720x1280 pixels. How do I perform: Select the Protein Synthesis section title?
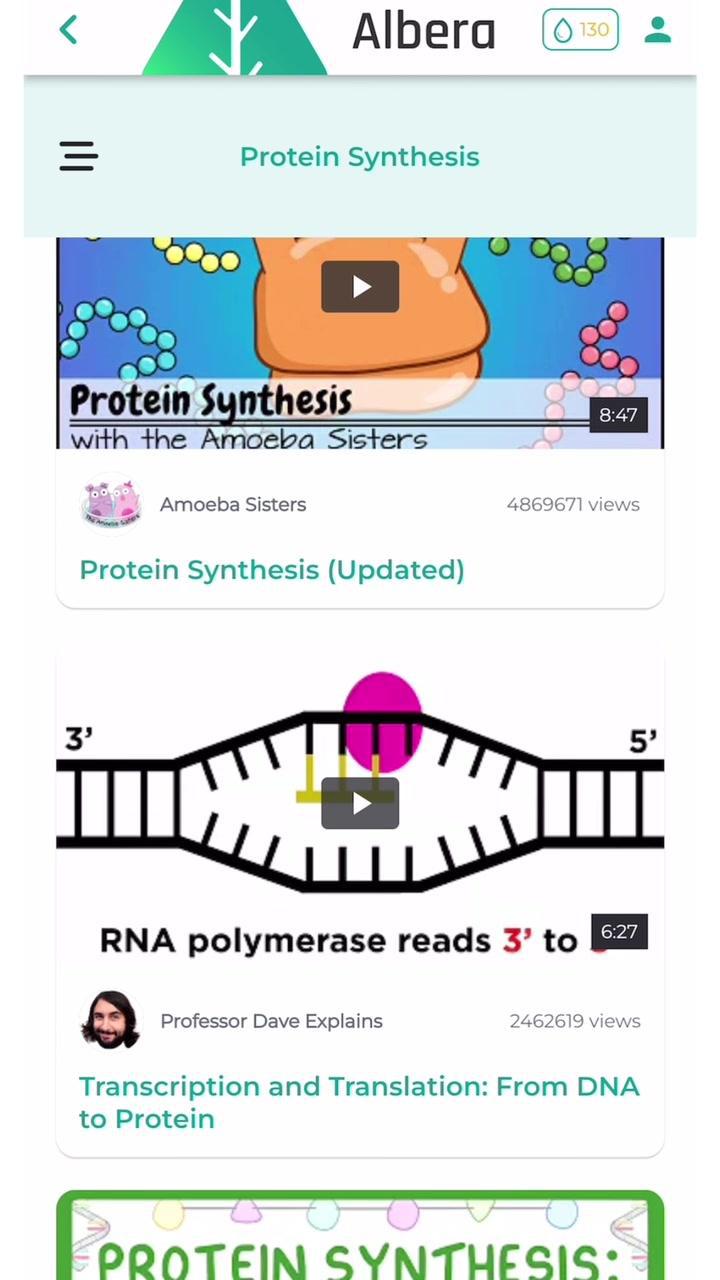(x=359, y=157)
